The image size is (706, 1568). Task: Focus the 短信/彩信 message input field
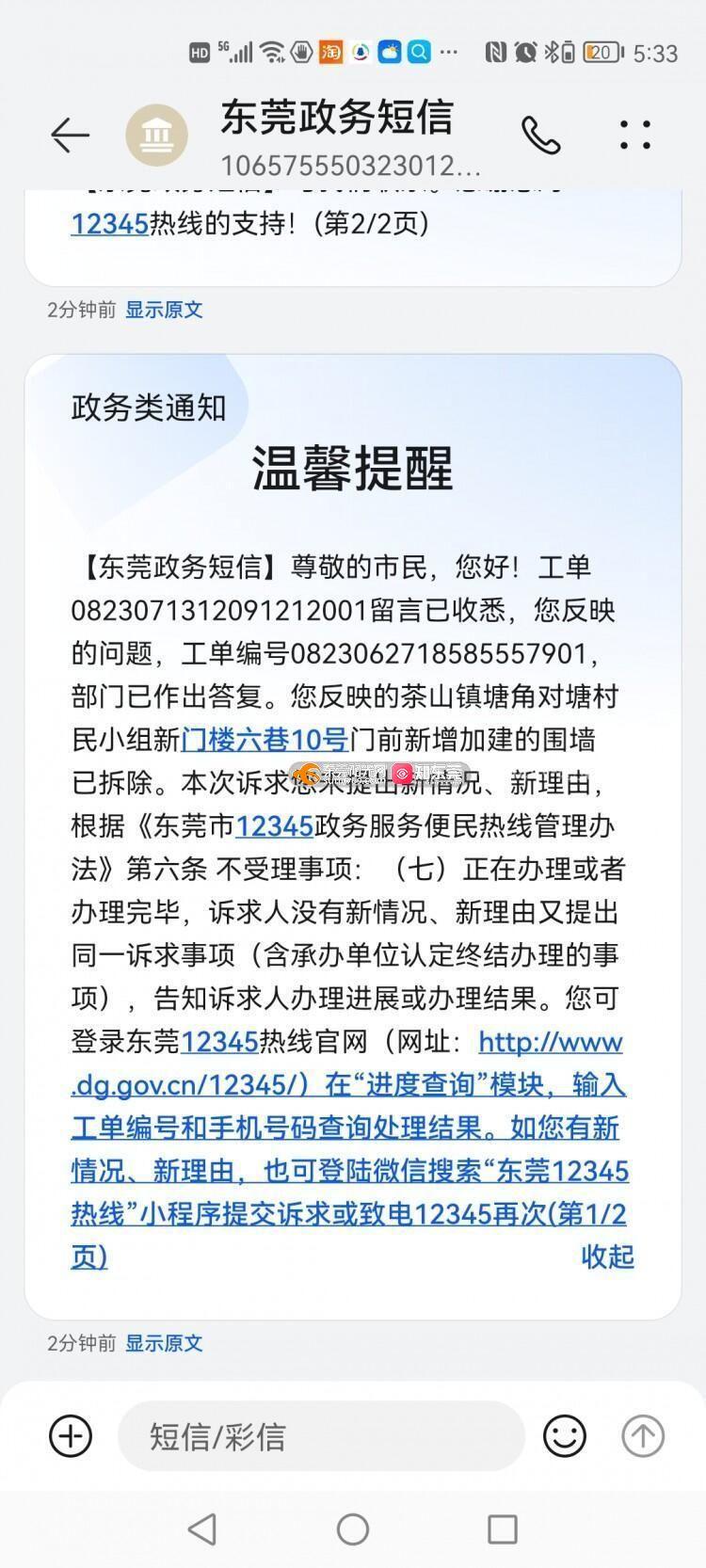tap(320, 1436)
